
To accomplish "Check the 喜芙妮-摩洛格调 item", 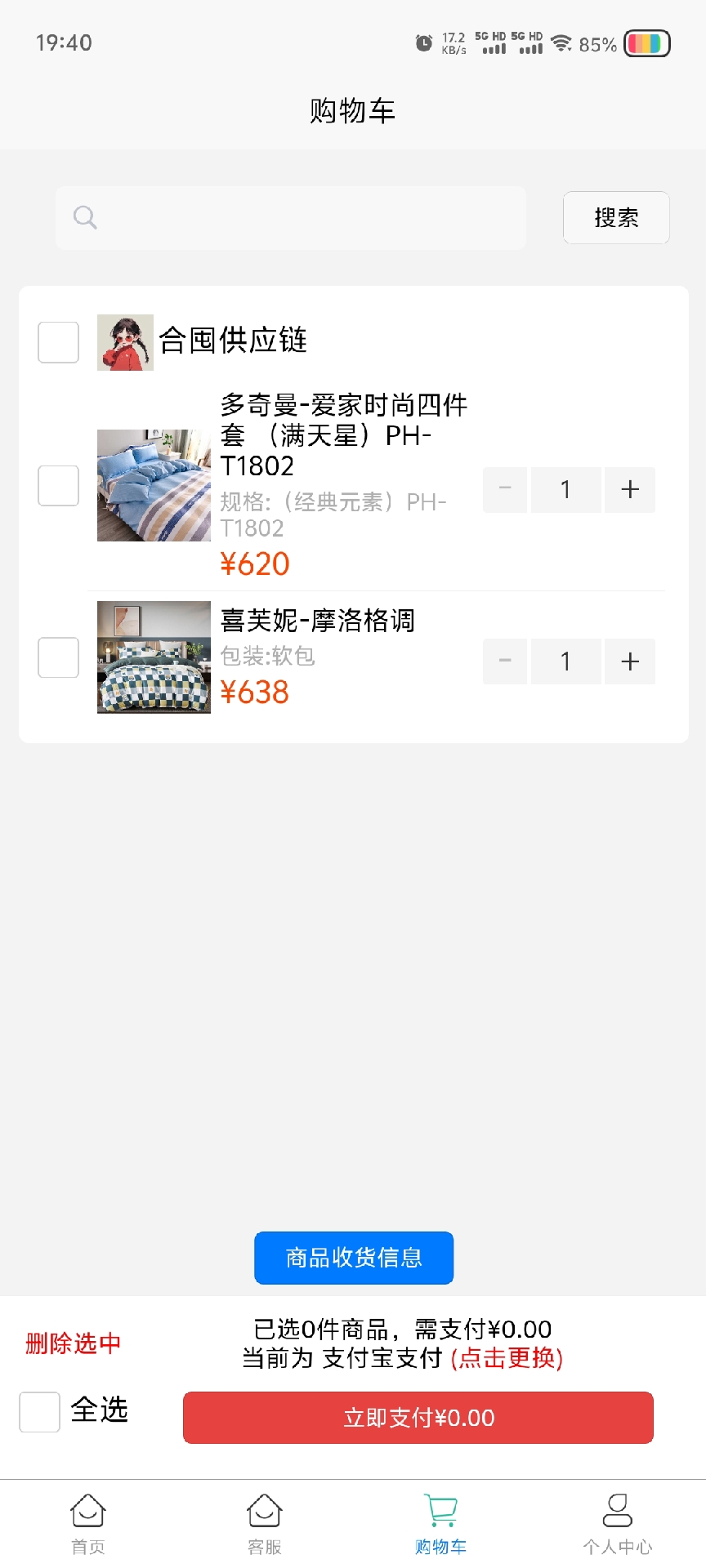I will pos(59,657).
